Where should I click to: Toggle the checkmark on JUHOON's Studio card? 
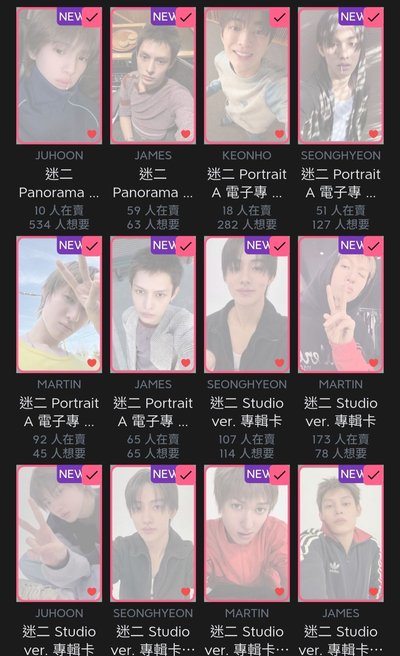(x=92, y=475)
